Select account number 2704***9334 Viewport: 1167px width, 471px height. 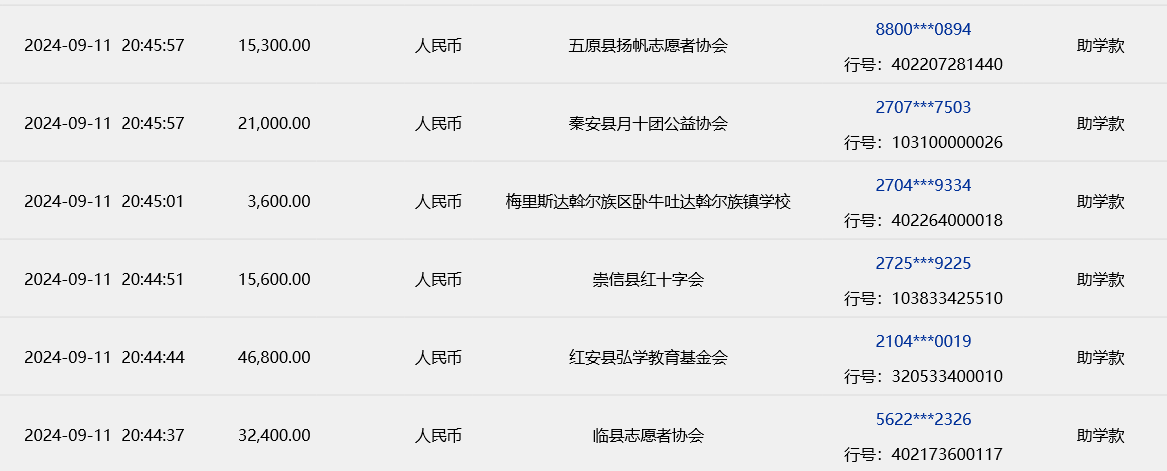pyautogui.click(x=923, y=186)
